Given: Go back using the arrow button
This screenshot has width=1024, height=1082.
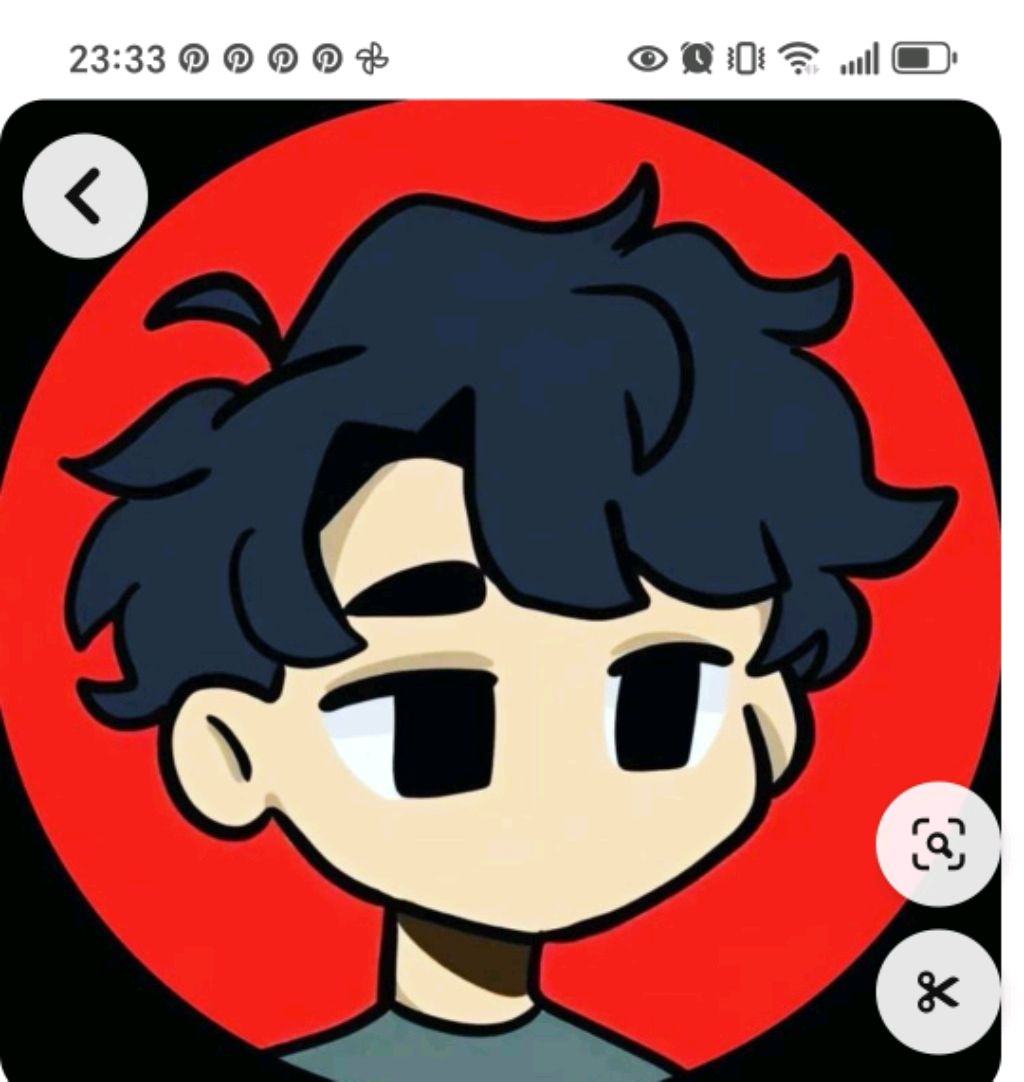Looking at the screenshot, I should point(85,196).
